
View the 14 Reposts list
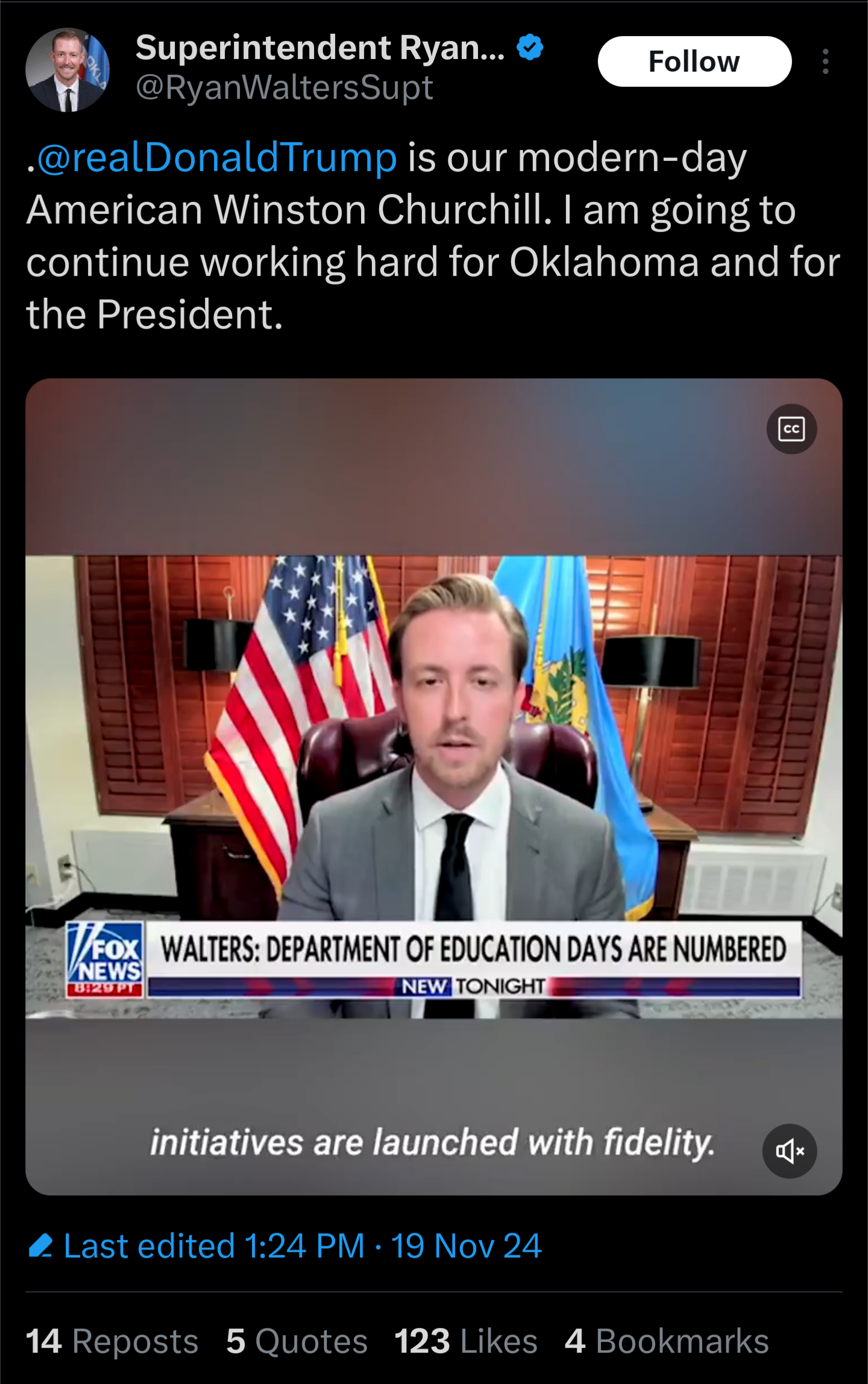112,1342
